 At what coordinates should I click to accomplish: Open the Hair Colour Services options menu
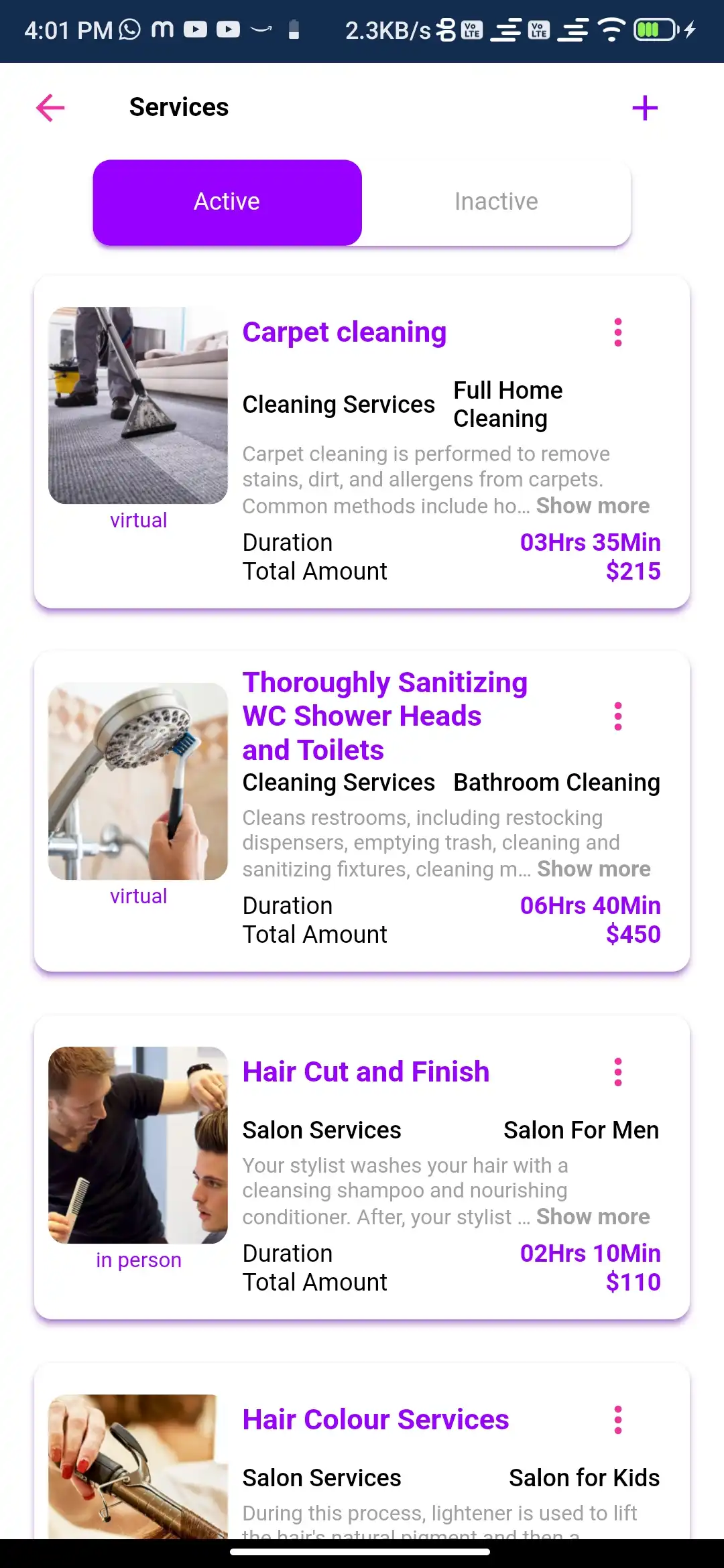tap(617, 1419)
